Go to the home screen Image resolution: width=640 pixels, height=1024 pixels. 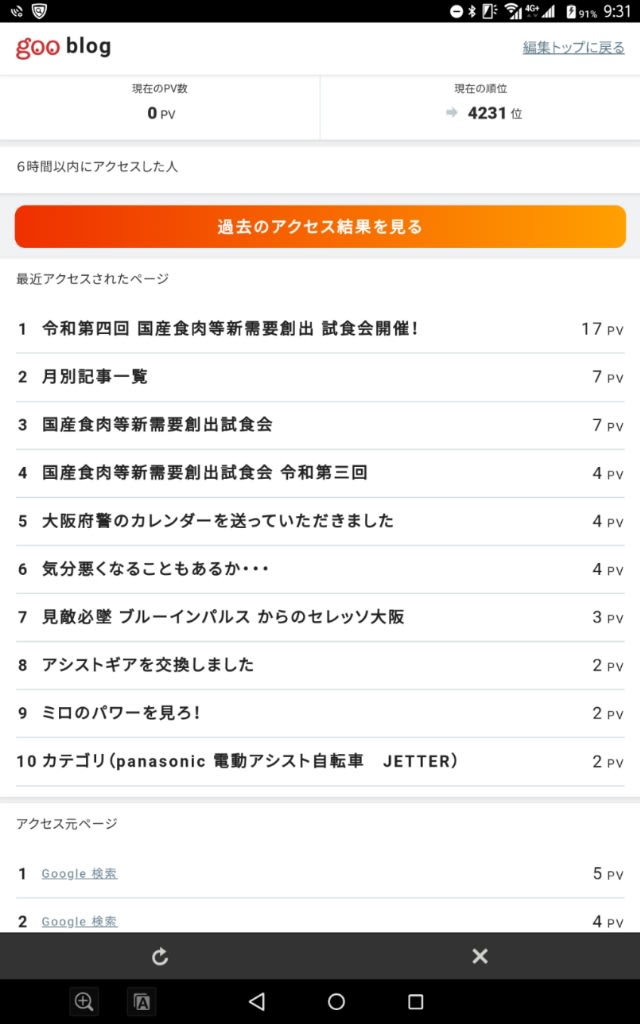click(x=336, y=1001)
